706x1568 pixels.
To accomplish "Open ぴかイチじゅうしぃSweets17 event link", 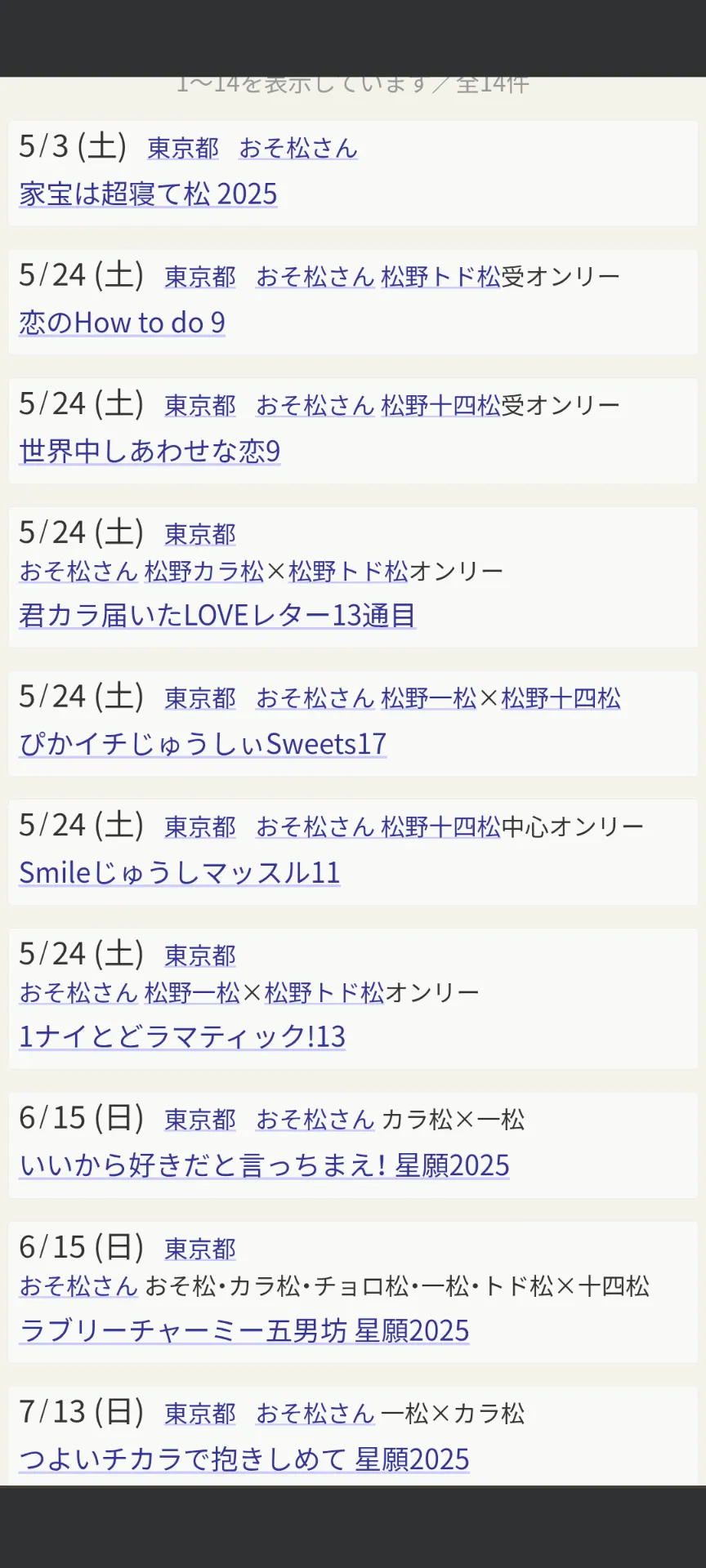I will (x=203, y=744).
